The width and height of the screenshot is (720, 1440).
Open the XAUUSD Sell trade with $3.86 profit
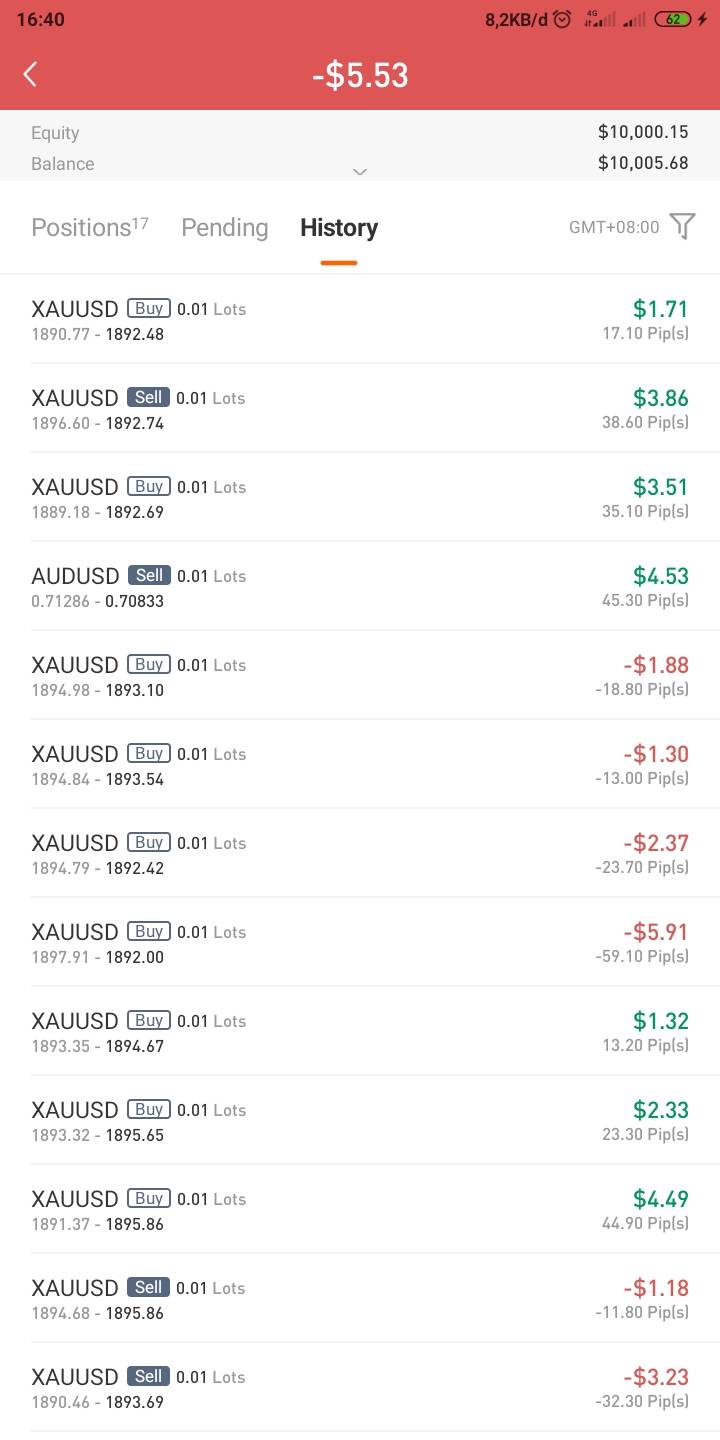coord(360,408)
